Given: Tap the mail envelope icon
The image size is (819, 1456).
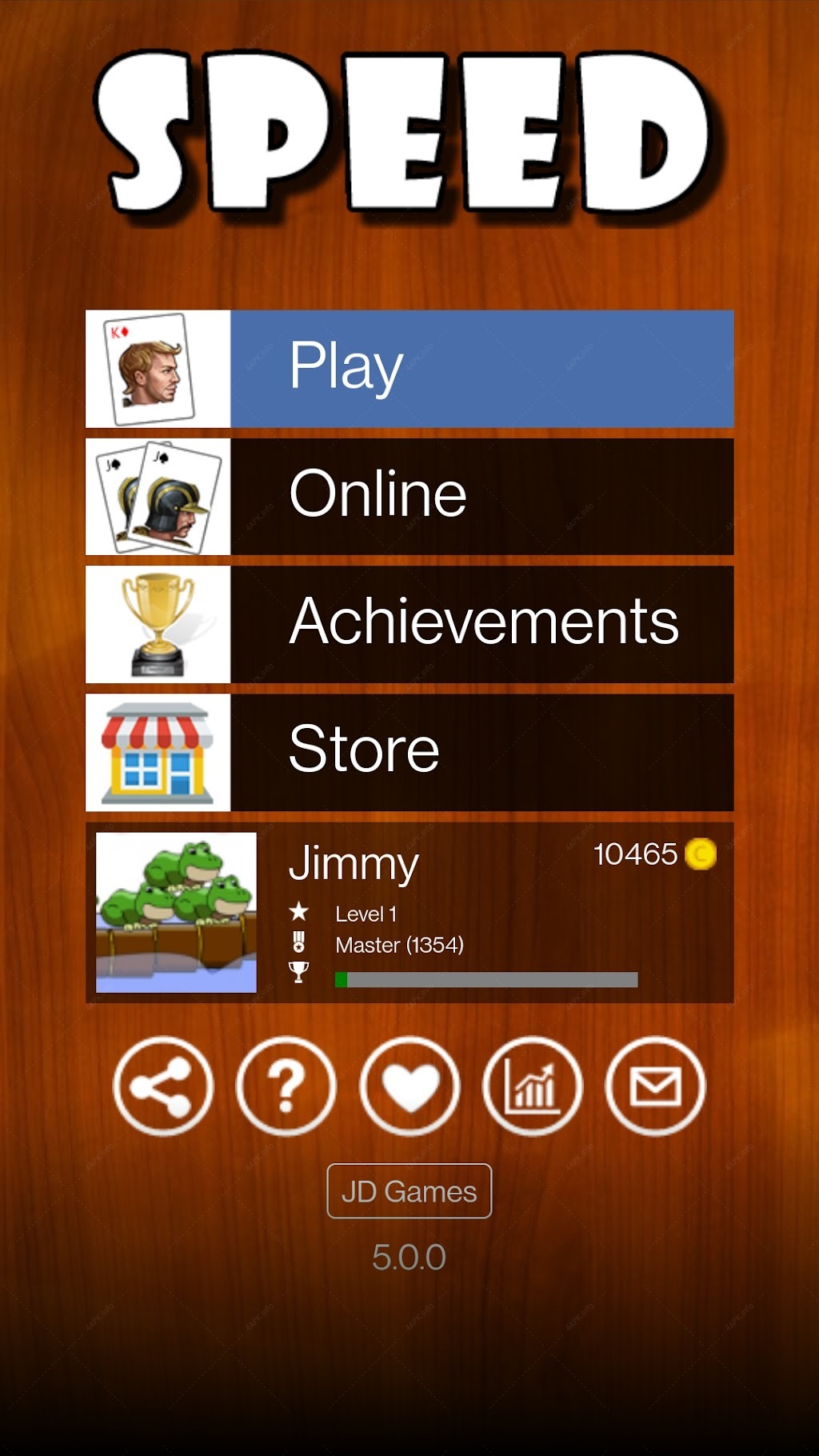Looking at the screenshot, I should click(656, 1086).
